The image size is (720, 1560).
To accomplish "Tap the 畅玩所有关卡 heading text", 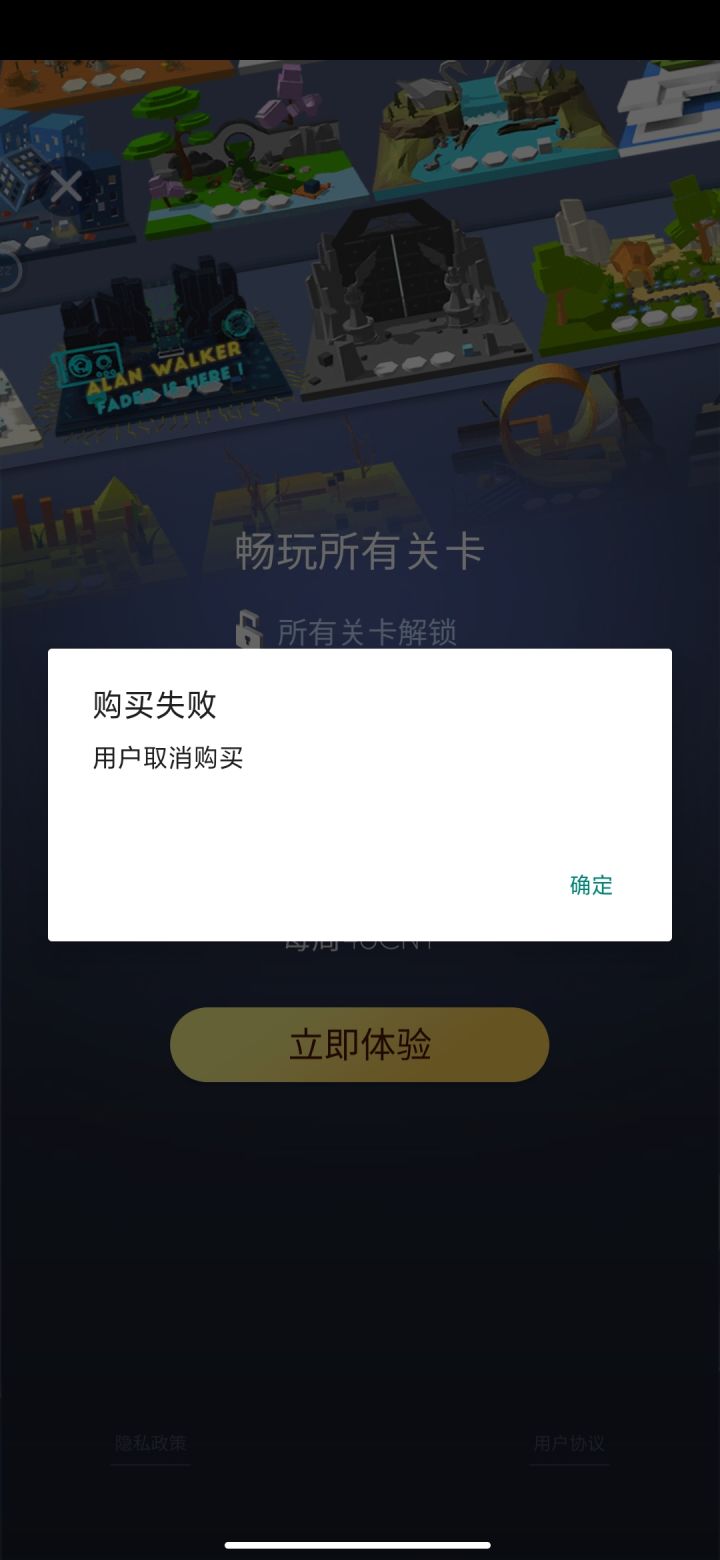I will coord(360,551).
